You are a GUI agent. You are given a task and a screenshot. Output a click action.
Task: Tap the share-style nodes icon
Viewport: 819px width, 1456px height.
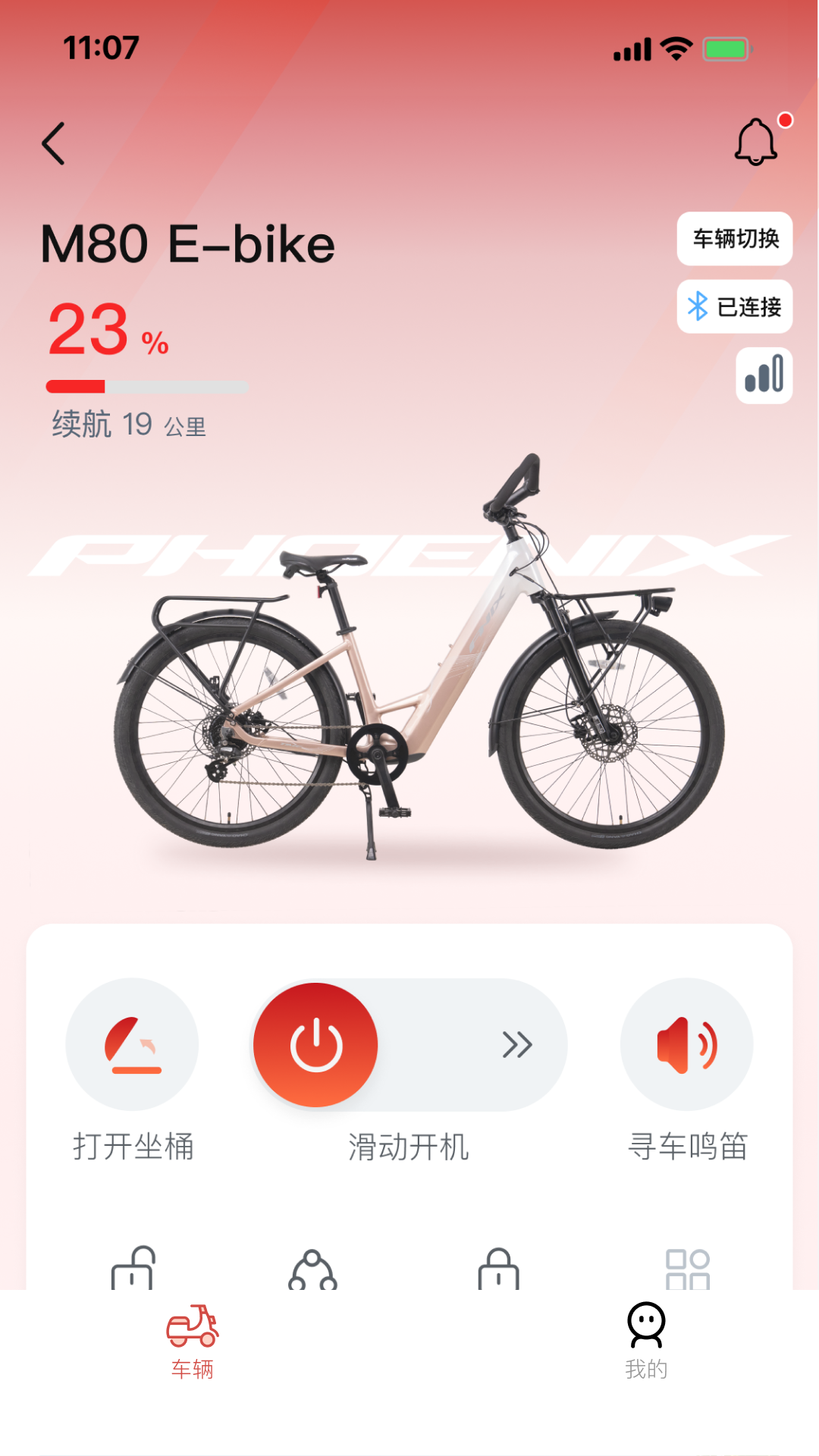(312, 1270)
